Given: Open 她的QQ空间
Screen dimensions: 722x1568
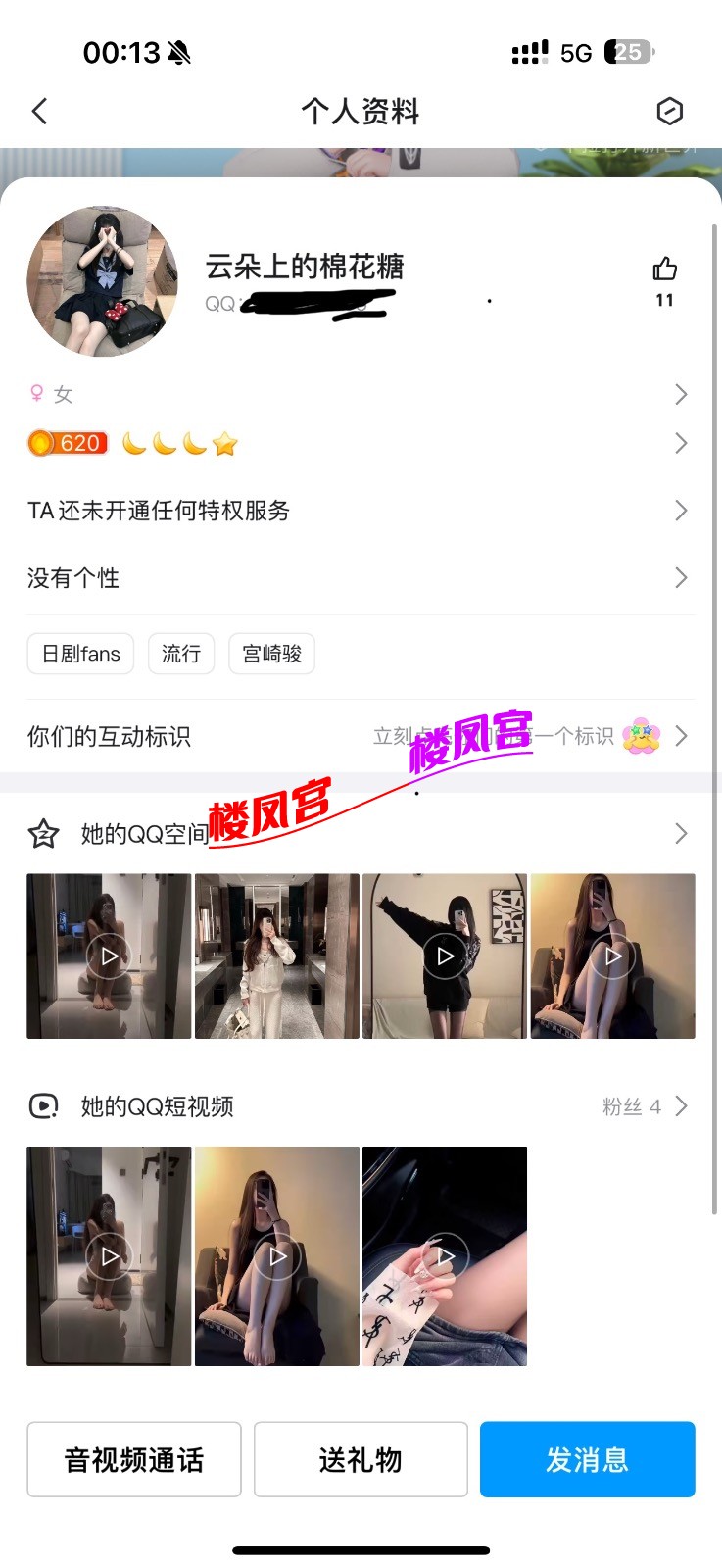Looking at the screenshot, I should tap(361, 834).
